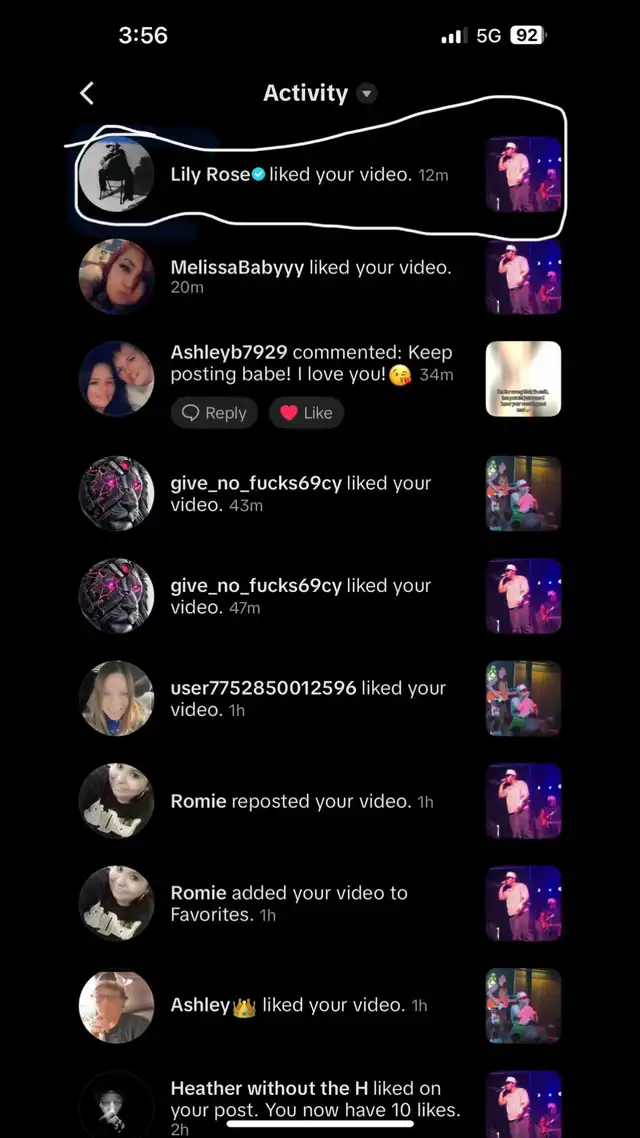The image size is (640, 1138).
Task: Open the video thumbnail beside Ashleyb7929's comment
Action: [x=523, y=379]
